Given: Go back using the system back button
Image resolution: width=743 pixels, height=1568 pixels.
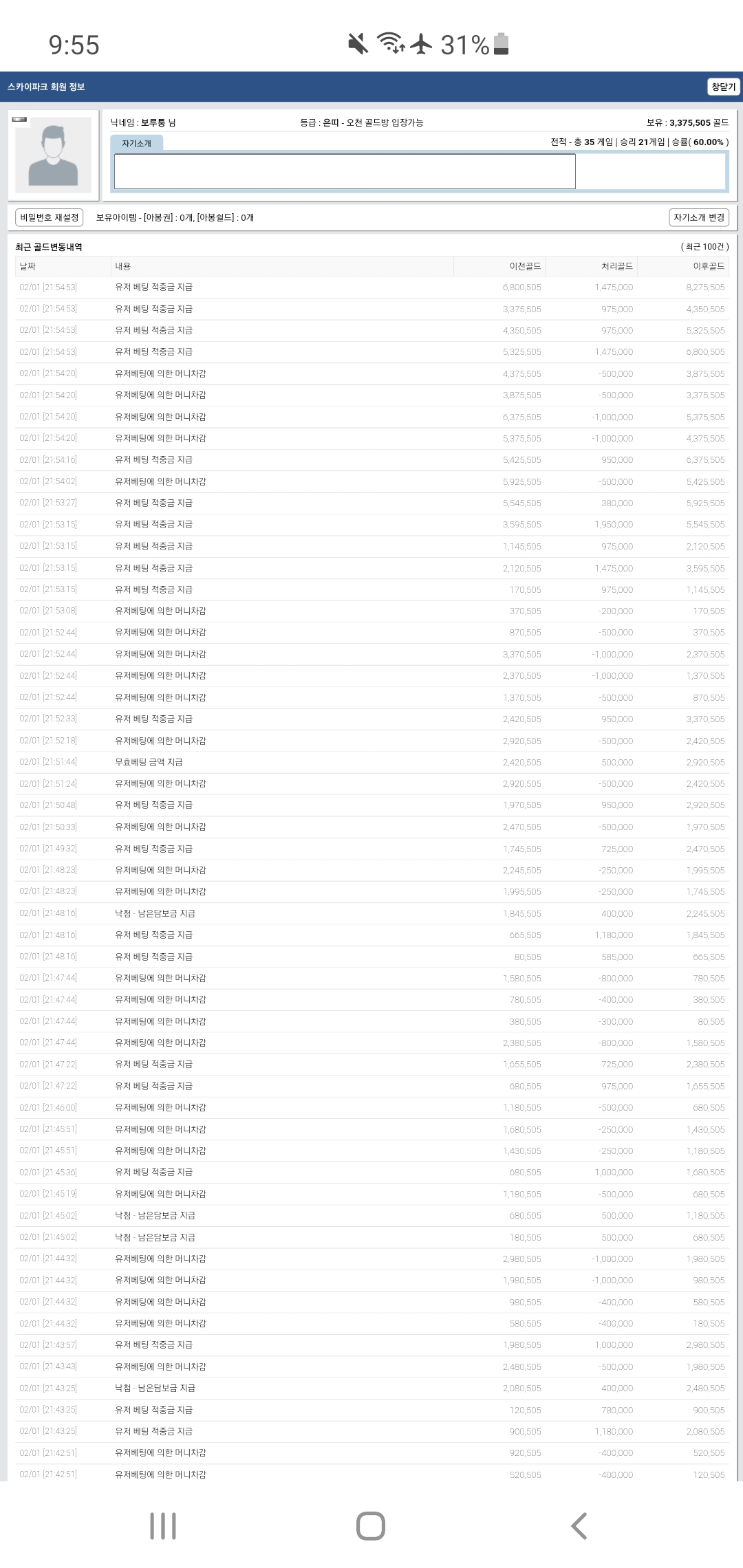Looking at the screenshot, I should click(579, 1526).
